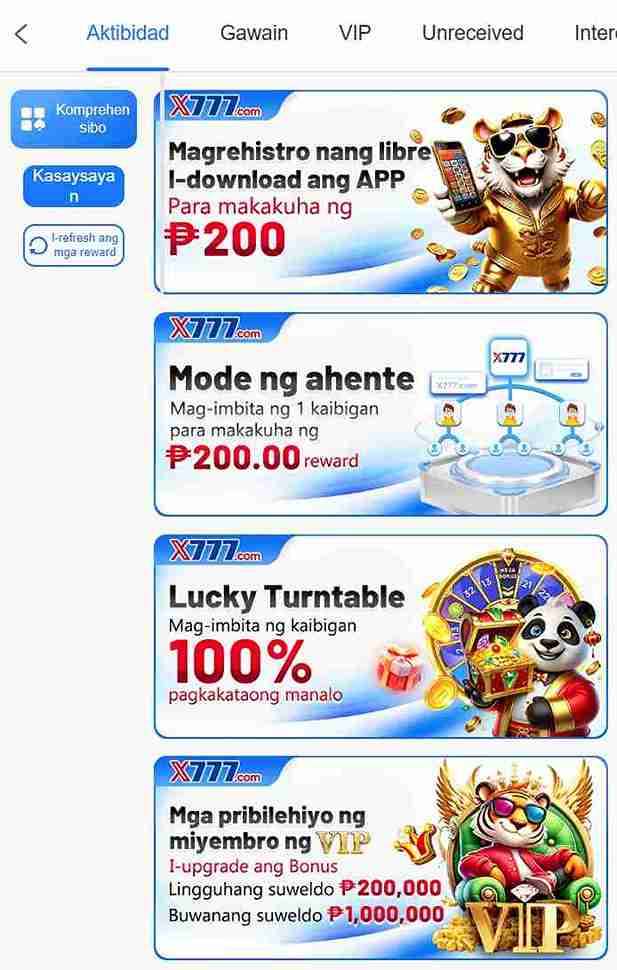View the VIP member privileges banner
Image resolution: width=617 pixels, height=970 pixels.
tap(380, 858)
